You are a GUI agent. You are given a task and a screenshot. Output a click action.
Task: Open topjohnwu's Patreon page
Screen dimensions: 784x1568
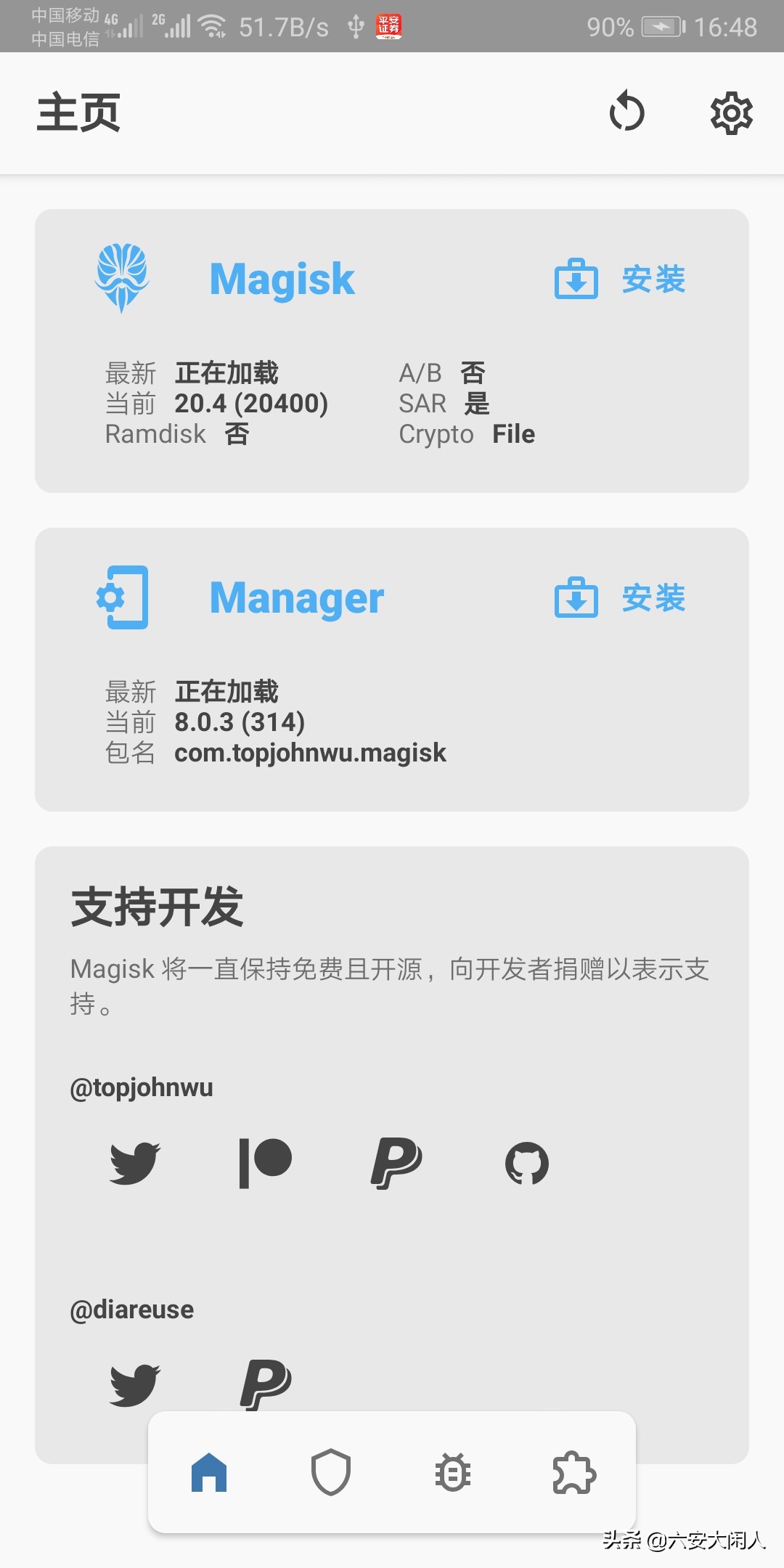point(264,1161)
